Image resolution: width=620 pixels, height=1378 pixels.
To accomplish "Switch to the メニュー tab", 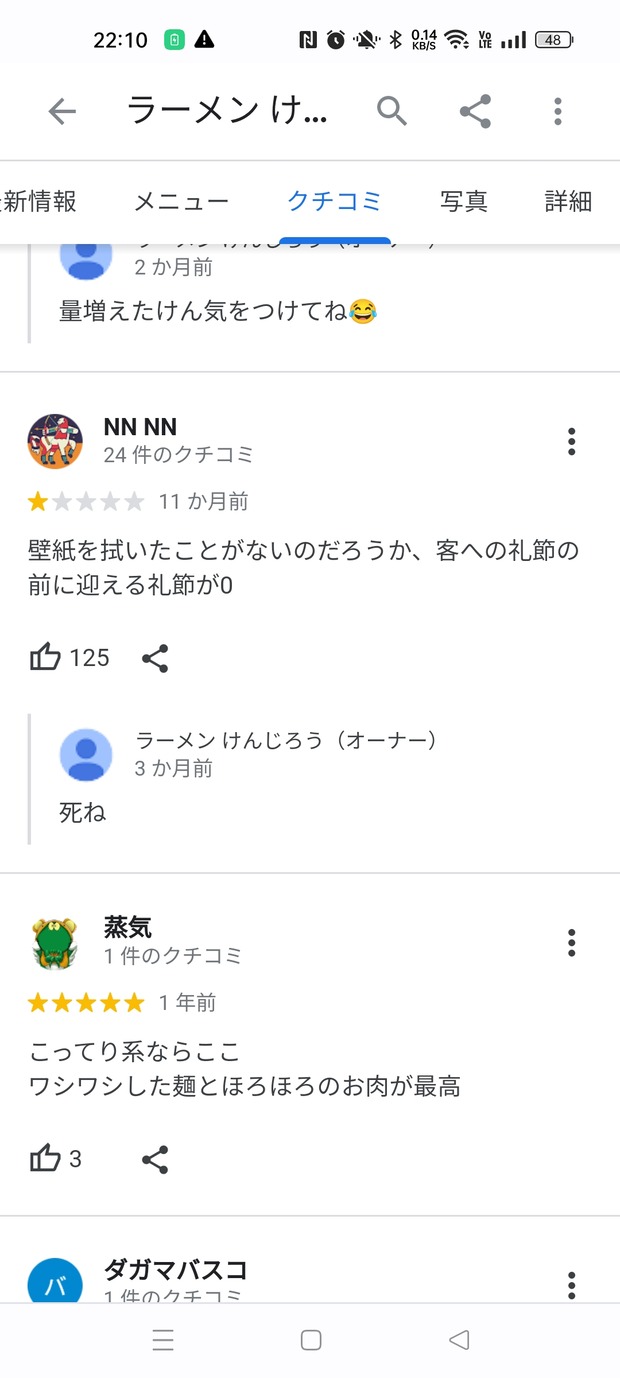I will [181, 201].
